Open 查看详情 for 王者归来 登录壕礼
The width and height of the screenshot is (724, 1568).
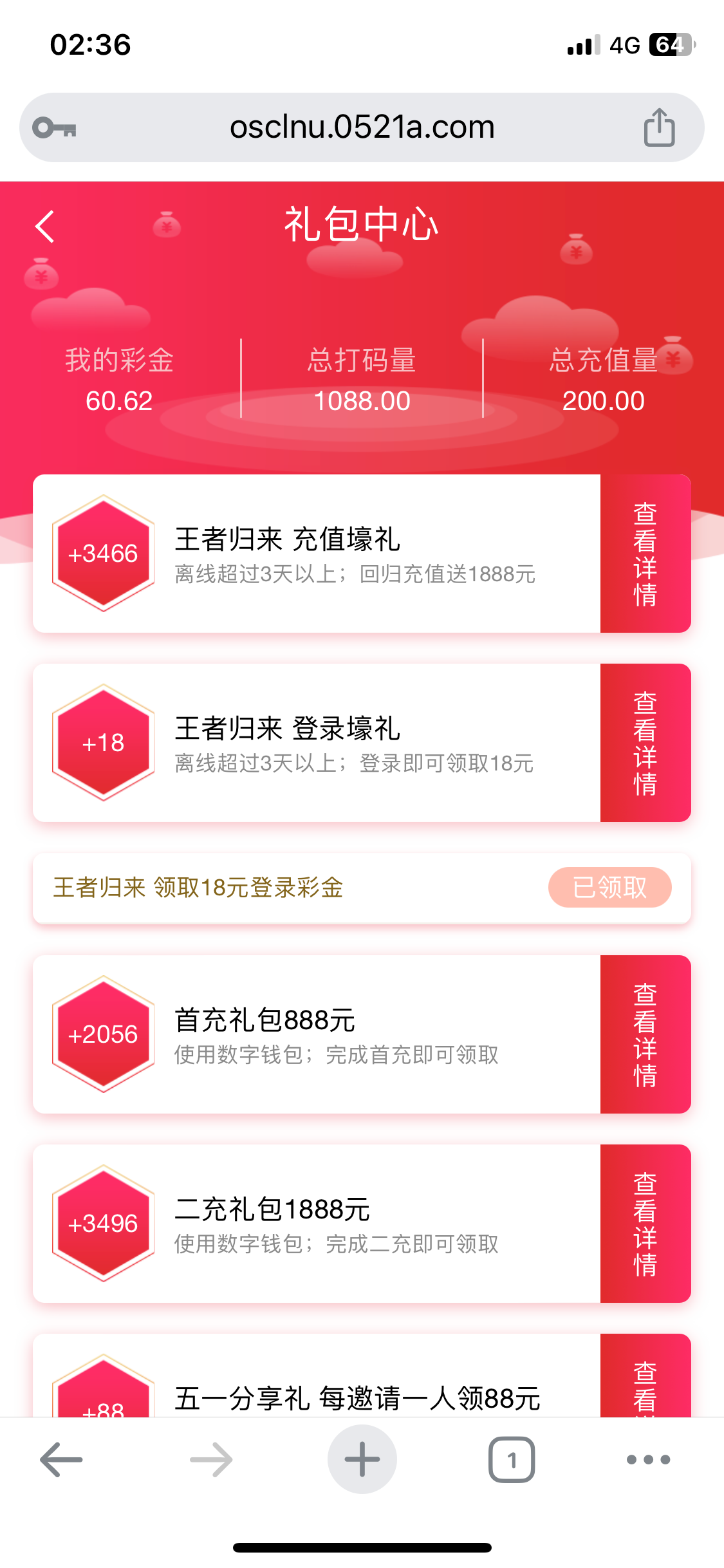point(645,743)
